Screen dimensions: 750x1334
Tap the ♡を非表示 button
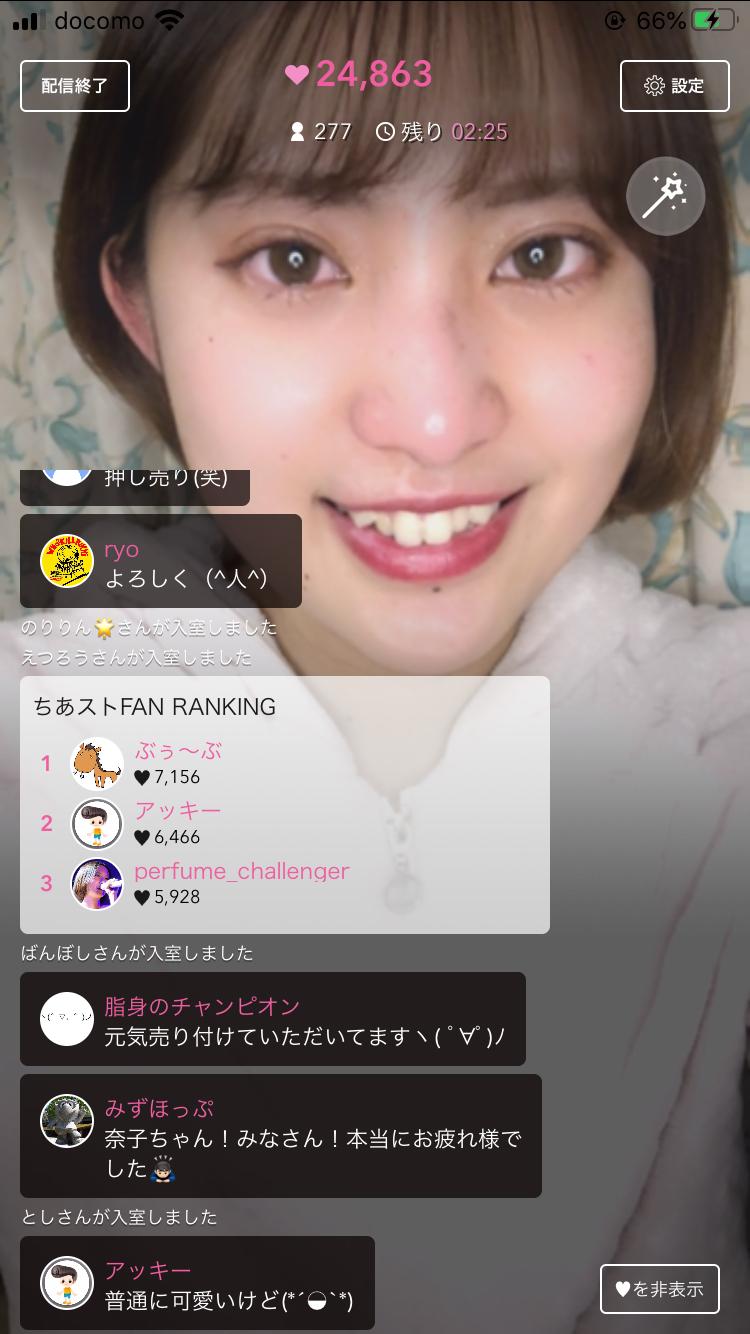tap(659, 1289)
